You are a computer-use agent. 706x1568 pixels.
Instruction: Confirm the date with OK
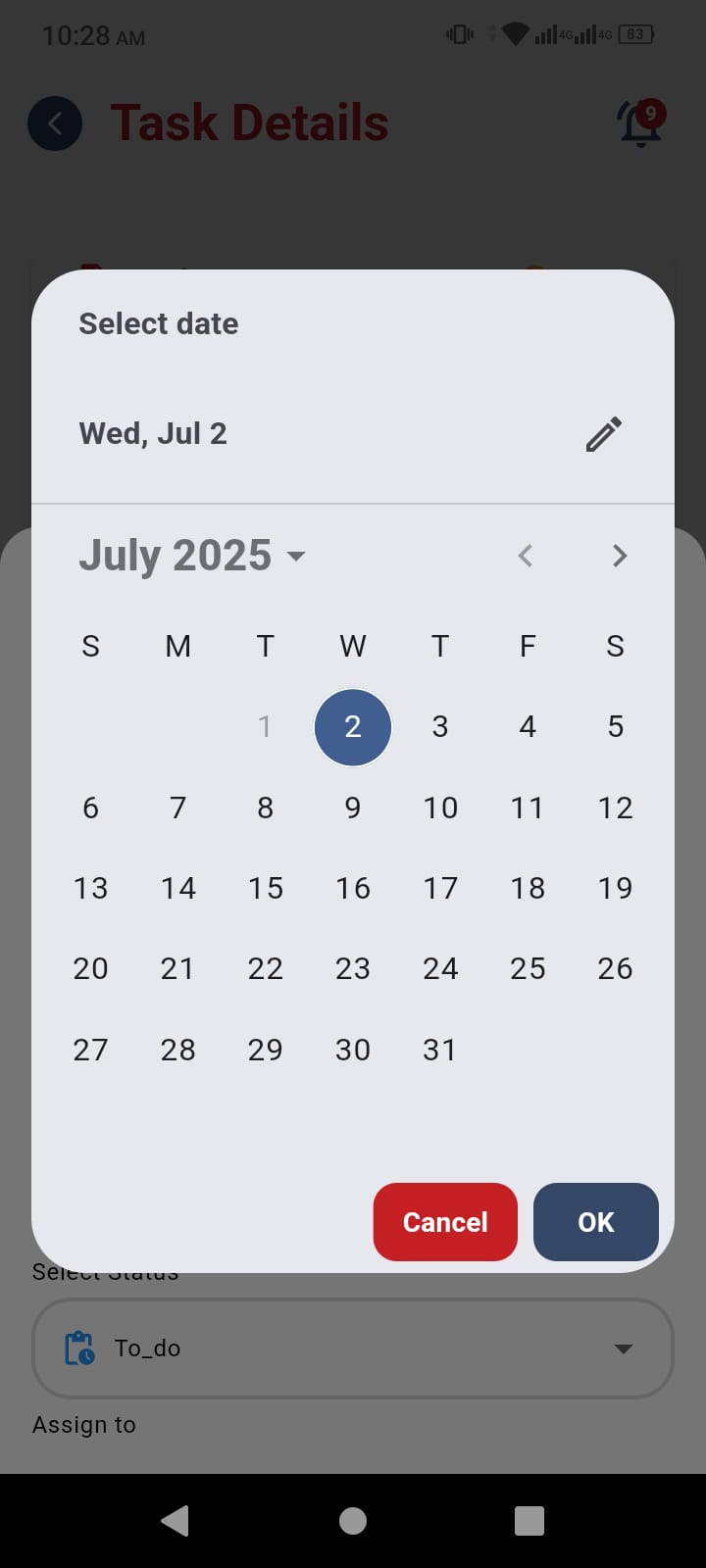click(x=595, y=1222)
